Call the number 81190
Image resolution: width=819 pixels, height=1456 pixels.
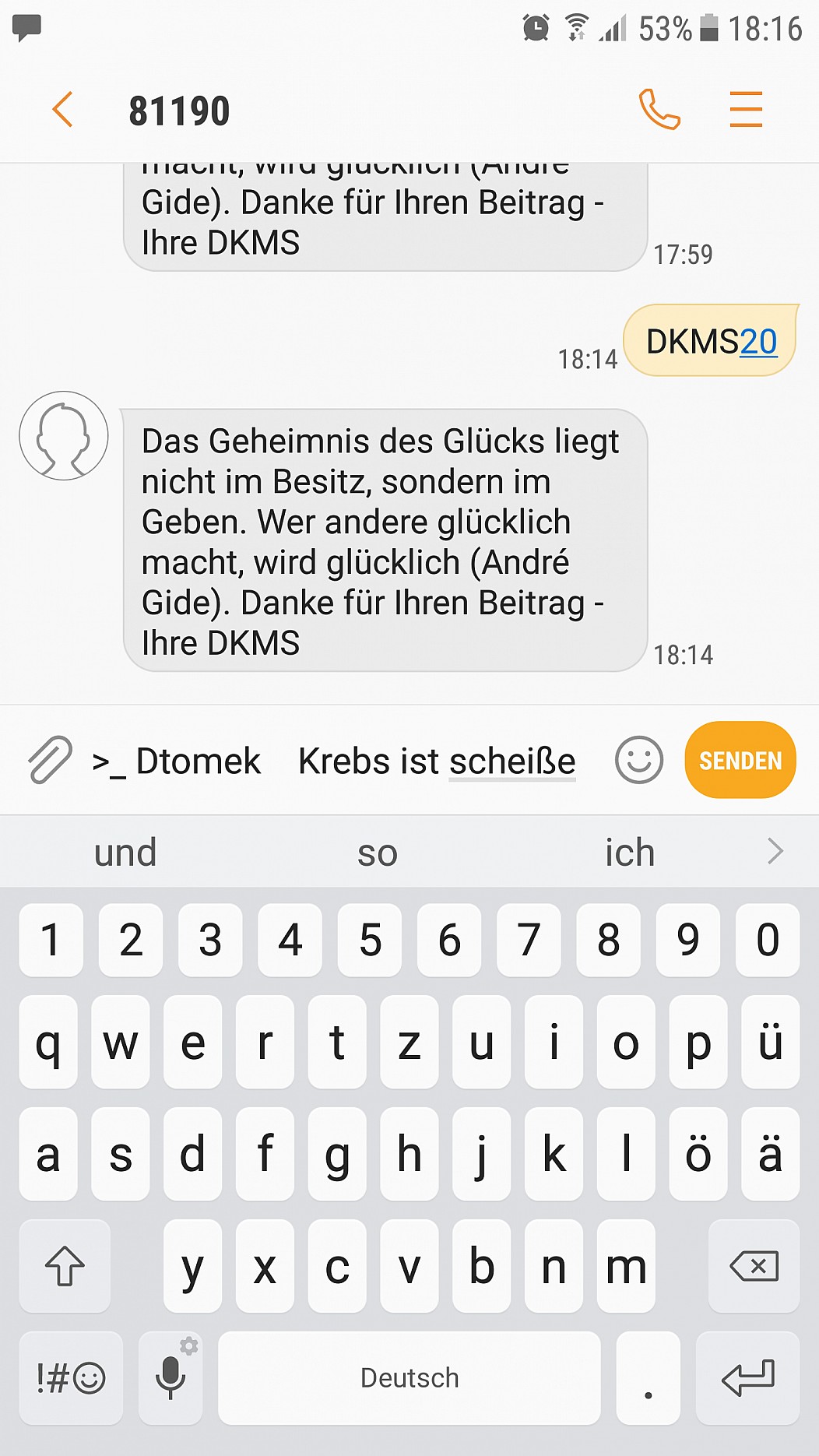point(659,109)
